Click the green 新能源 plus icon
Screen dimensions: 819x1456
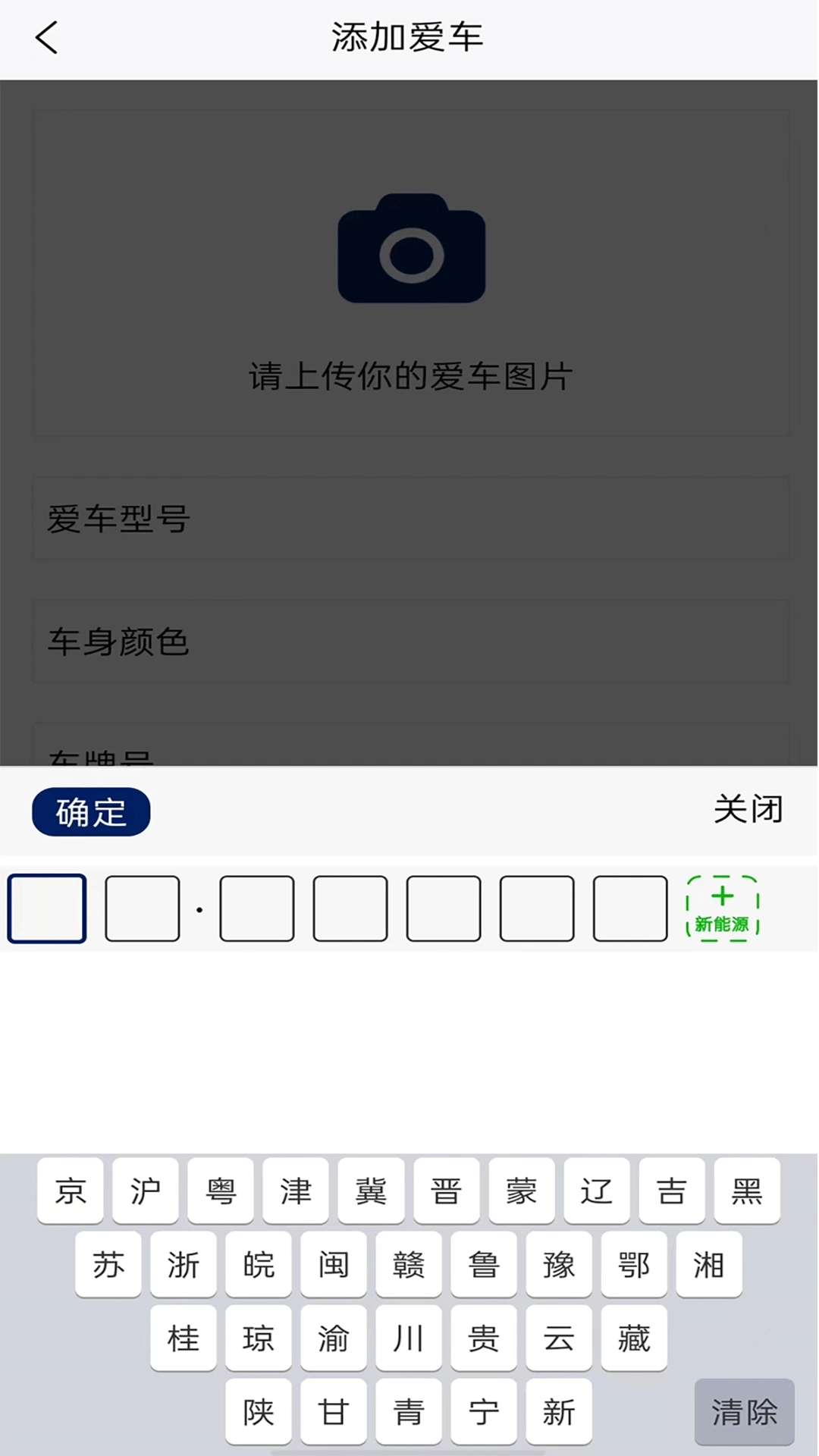[722, 908]
